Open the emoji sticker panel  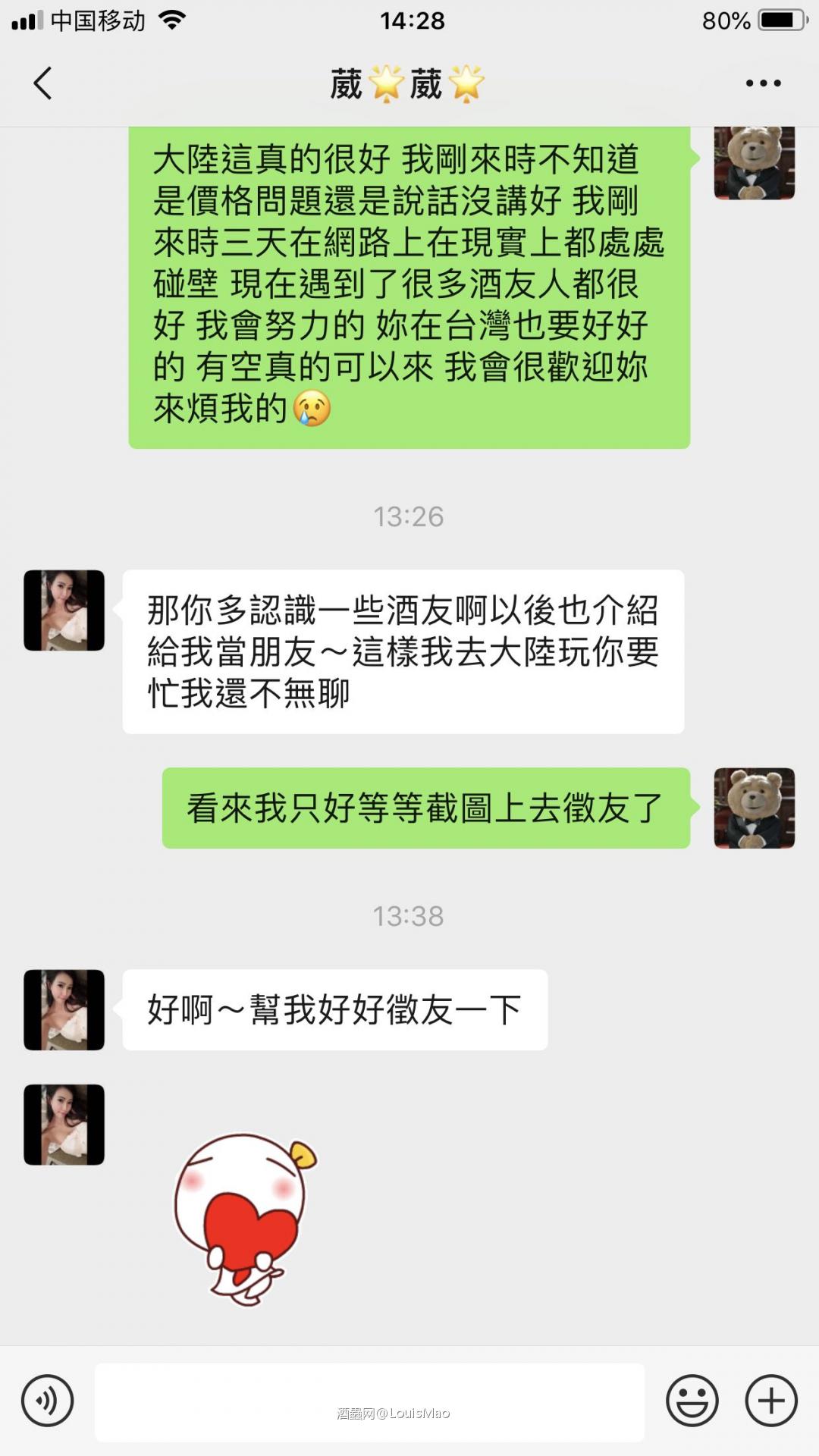(692, 1401)
